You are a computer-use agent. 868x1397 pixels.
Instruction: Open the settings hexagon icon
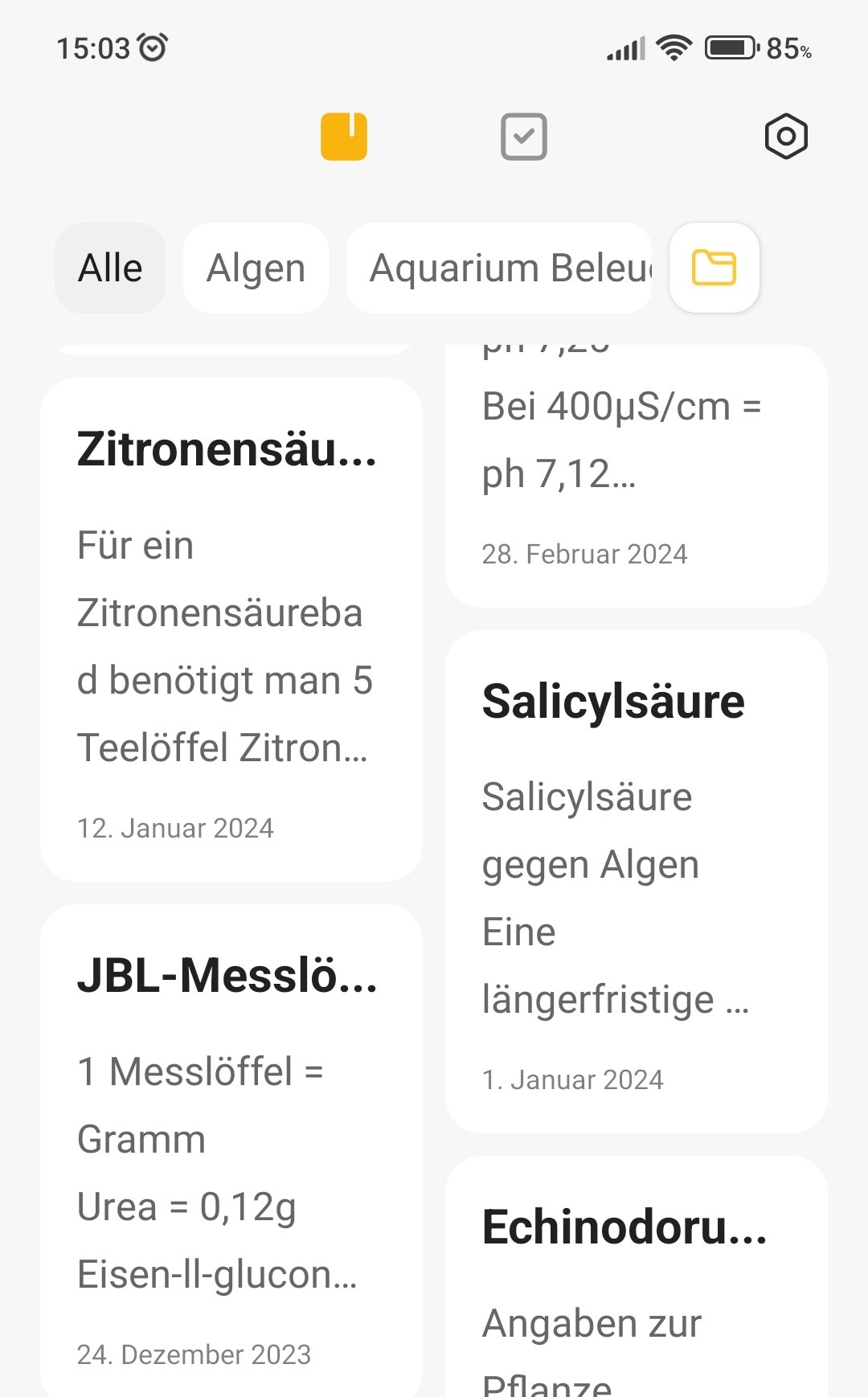tap(785, 137)
